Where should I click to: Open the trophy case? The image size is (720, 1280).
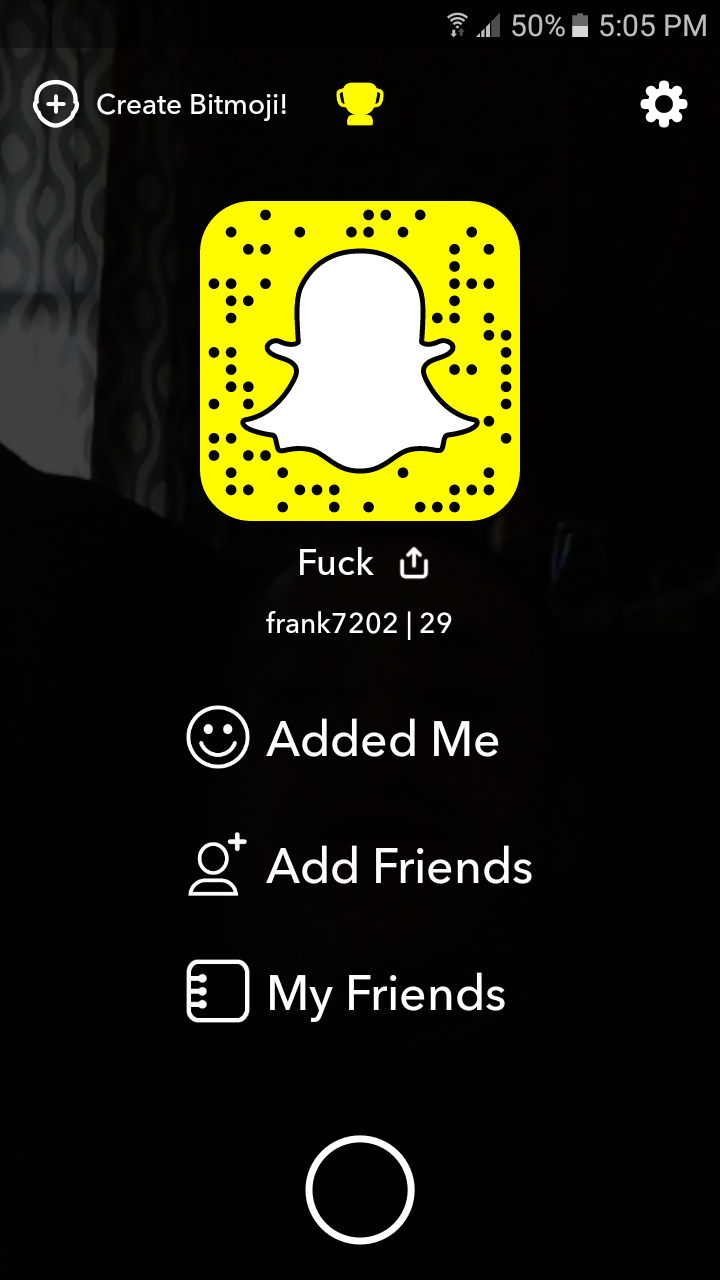[360, 104]
